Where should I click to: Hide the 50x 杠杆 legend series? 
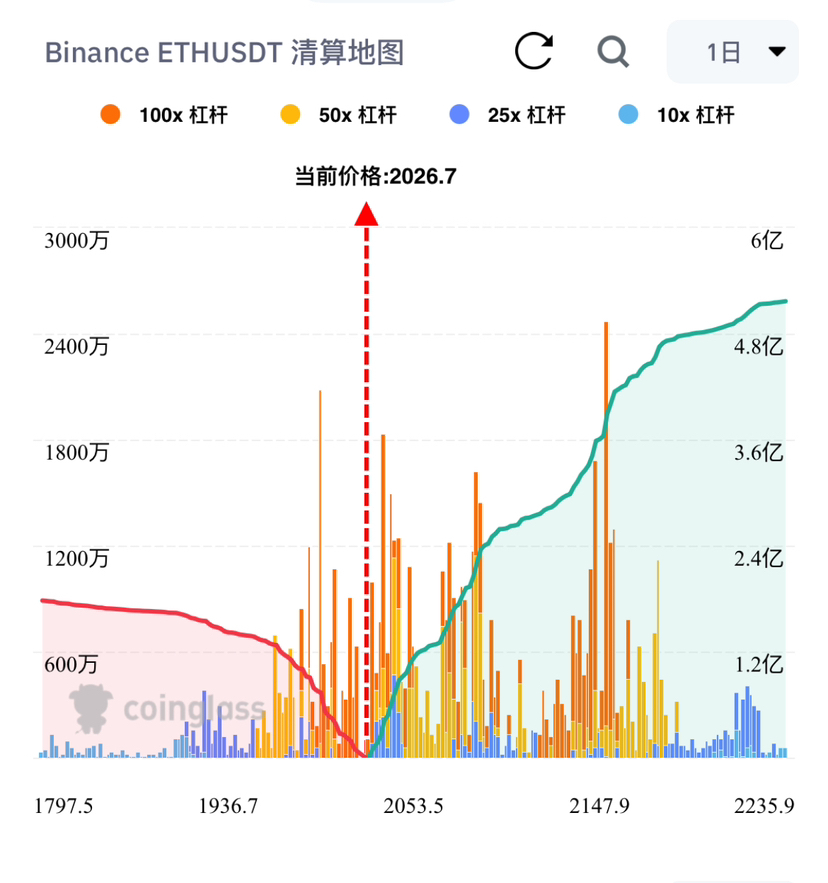338,115
